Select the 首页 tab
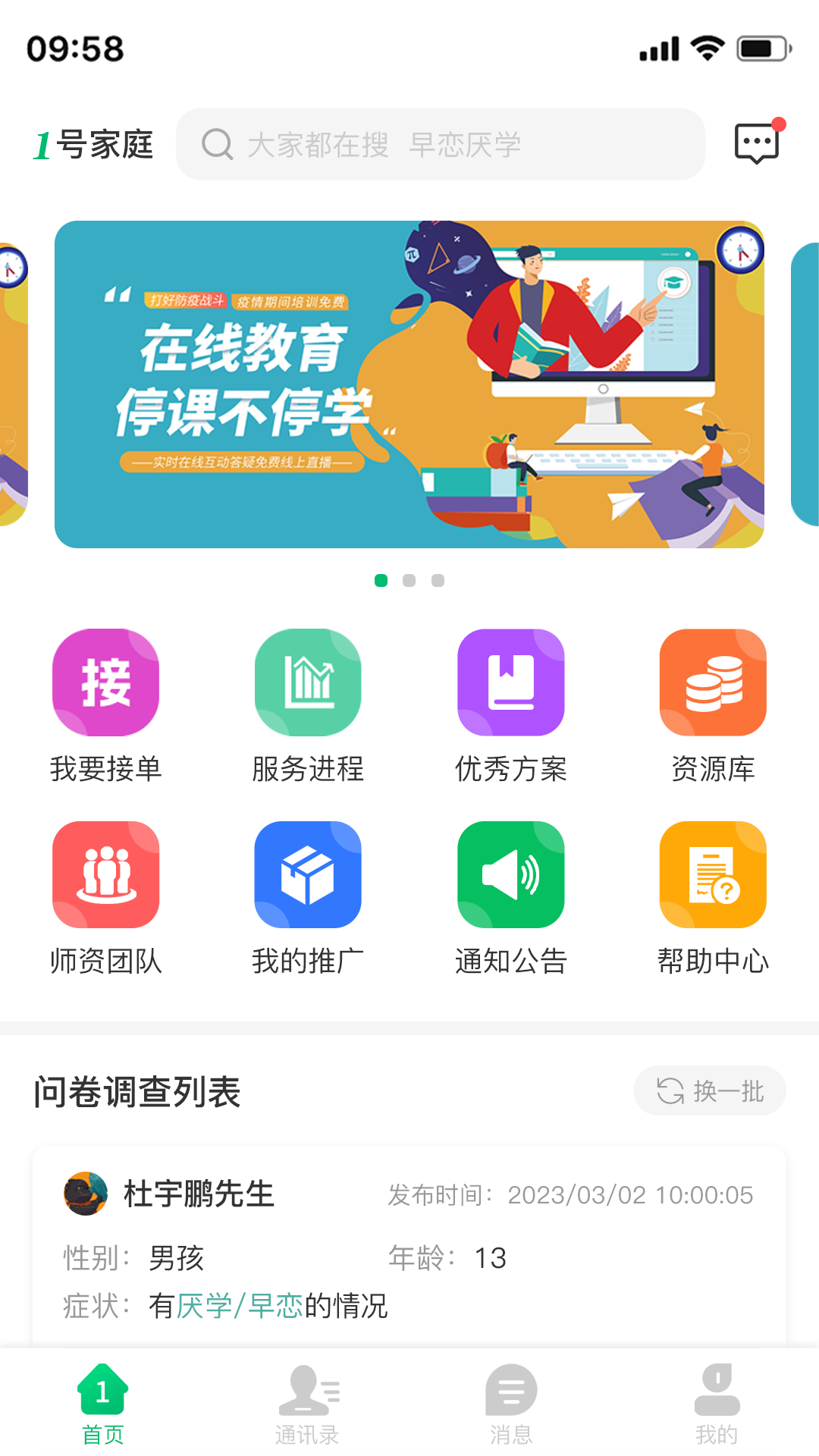819x1456 pixels. [x=102, y=1404]
